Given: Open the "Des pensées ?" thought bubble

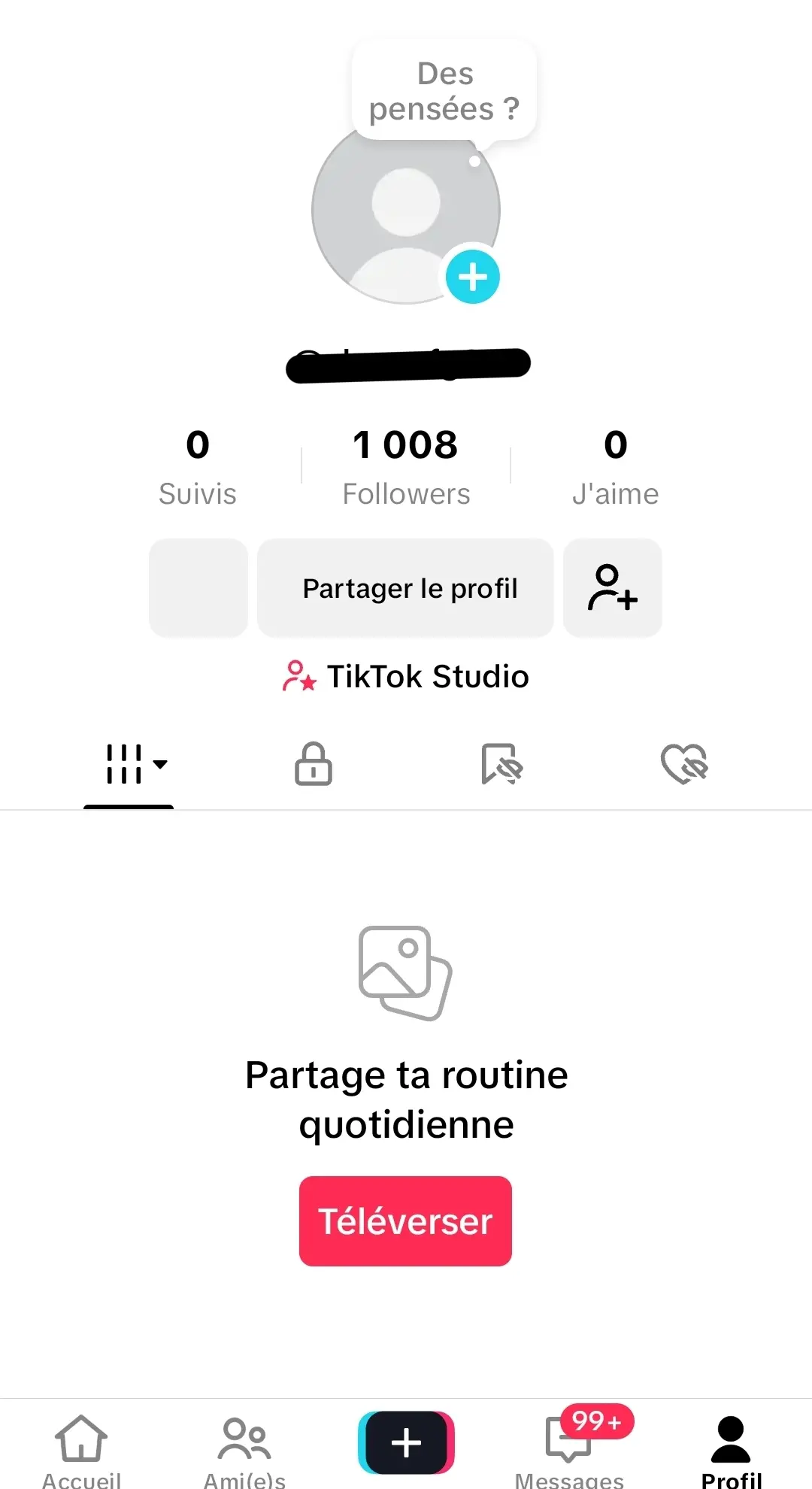Looking at the screenshot, I should pos(444,91).
